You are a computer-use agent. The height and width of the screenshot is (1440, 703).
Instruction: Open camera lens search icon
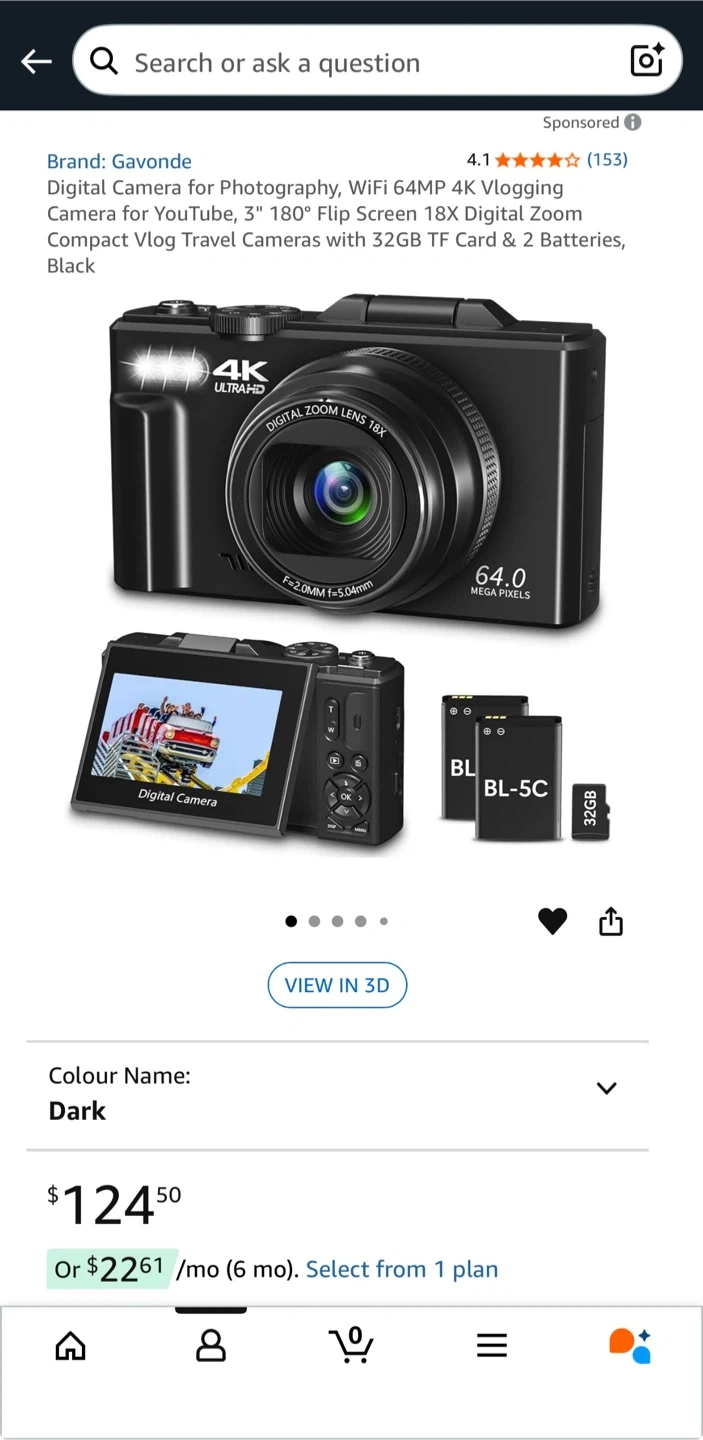tap(647, 61)
